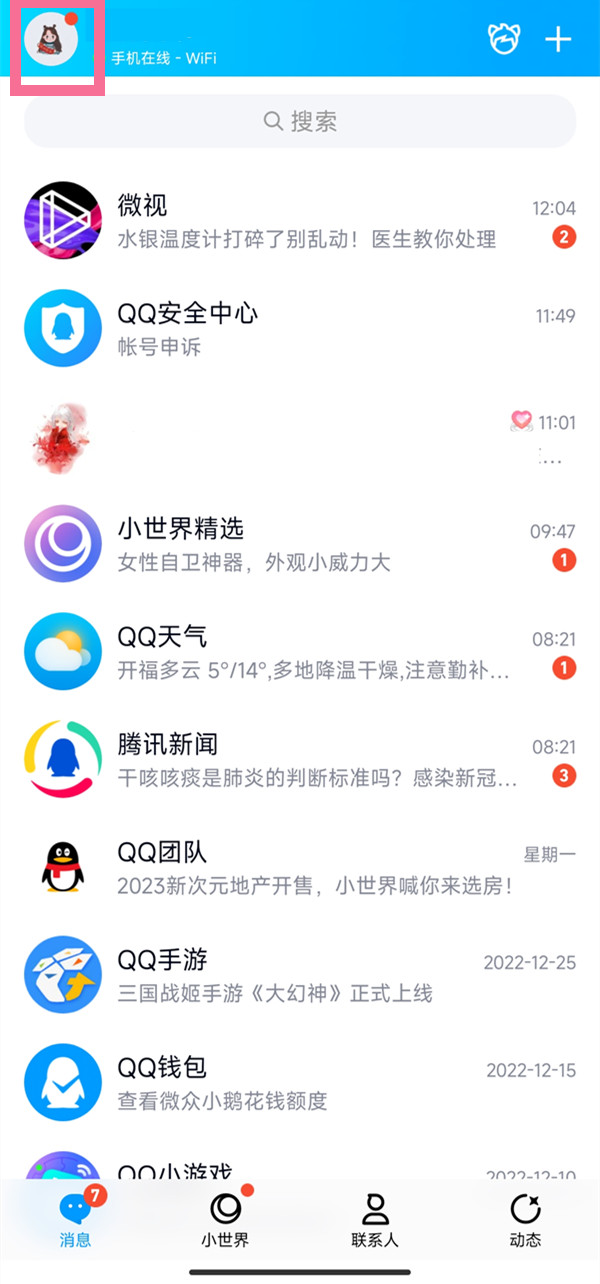Open the QQ团队 message
Image resolution: width=600 pixels, height=1284 pixels.
click(300, 868)
